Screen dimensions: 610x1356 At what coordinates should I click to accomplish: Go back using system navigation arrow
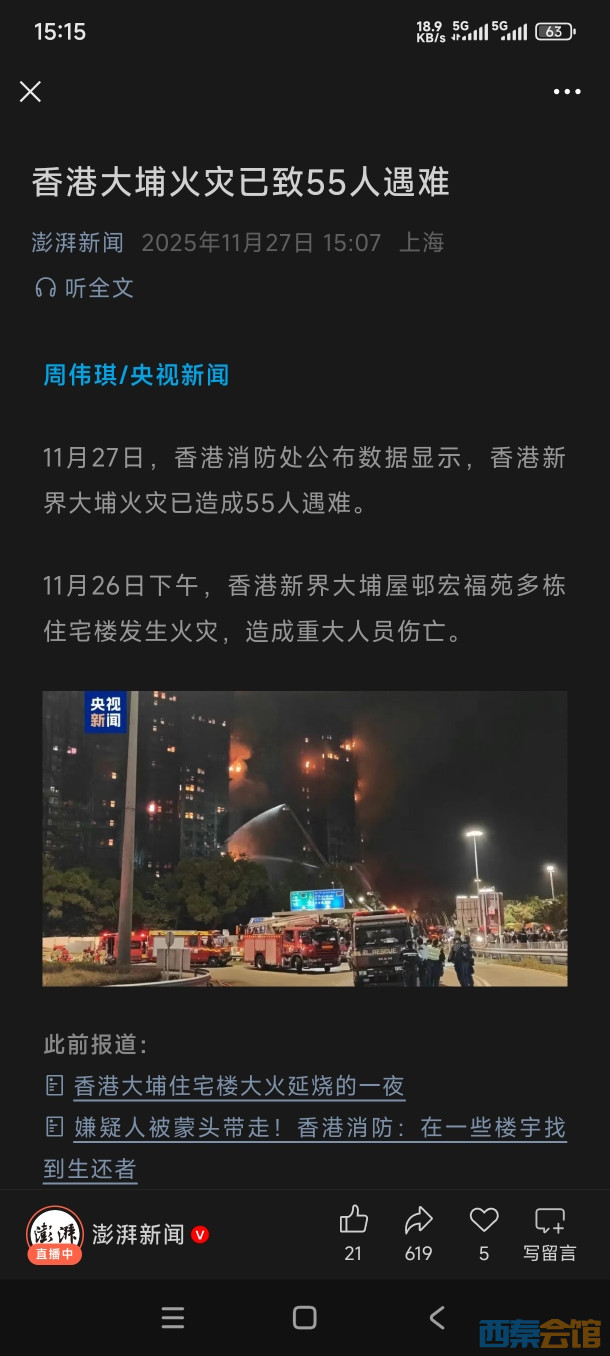(437, 1318)
